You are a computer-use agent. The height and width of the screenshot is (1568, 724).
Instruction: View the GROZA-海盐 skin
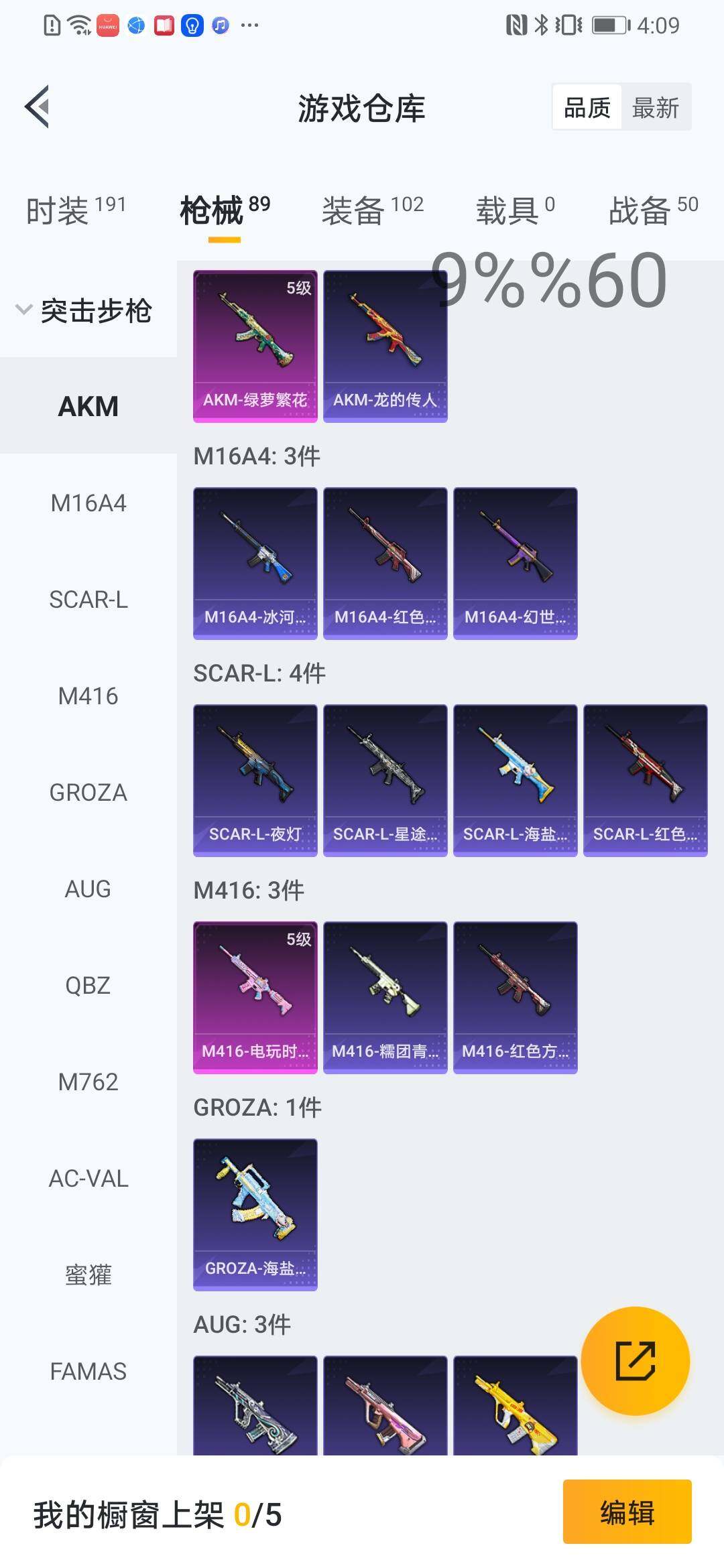[255, 1215]
